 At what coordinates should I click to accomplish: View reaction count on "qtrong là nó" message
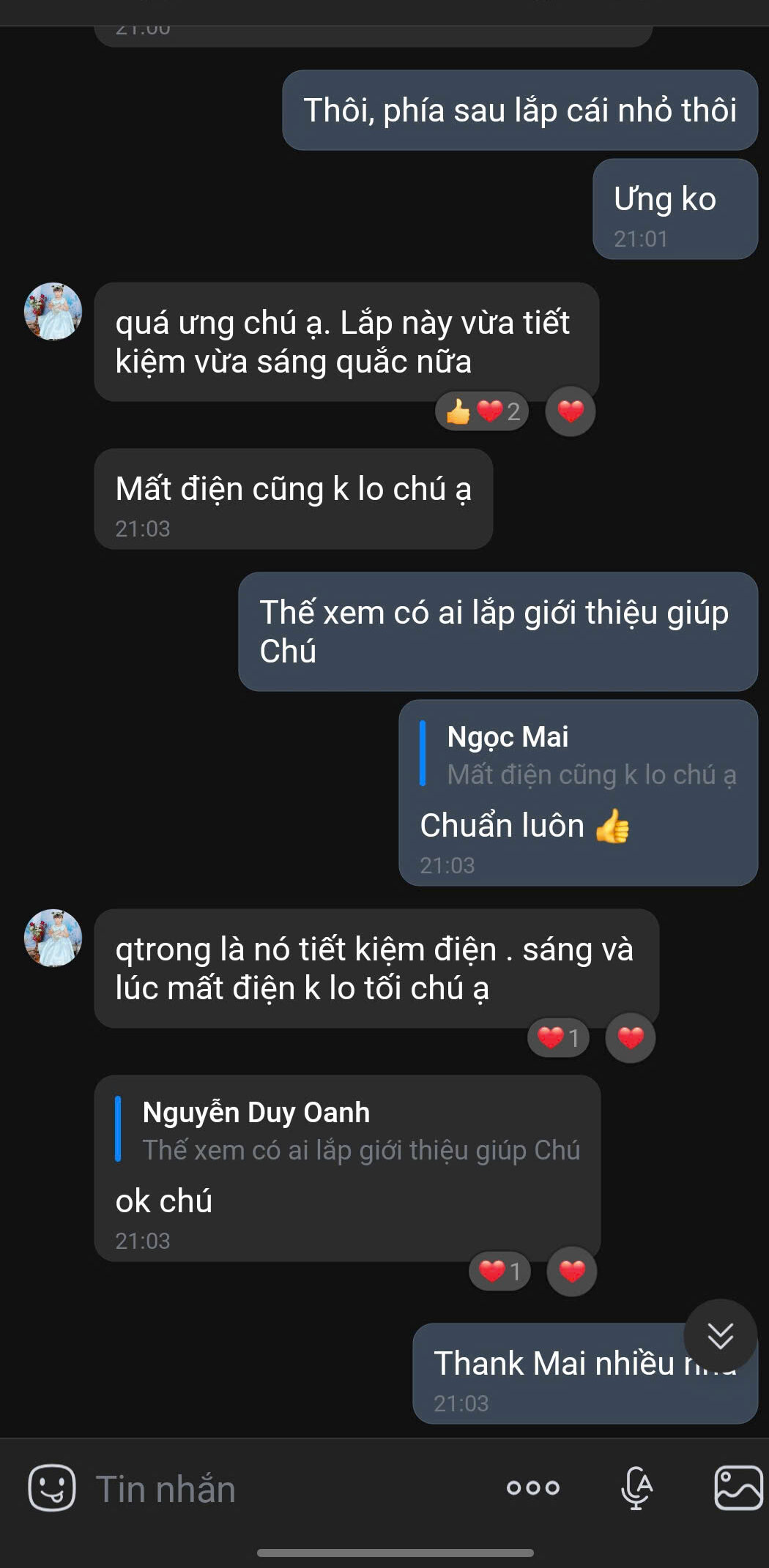click(x=559, y=1038)
